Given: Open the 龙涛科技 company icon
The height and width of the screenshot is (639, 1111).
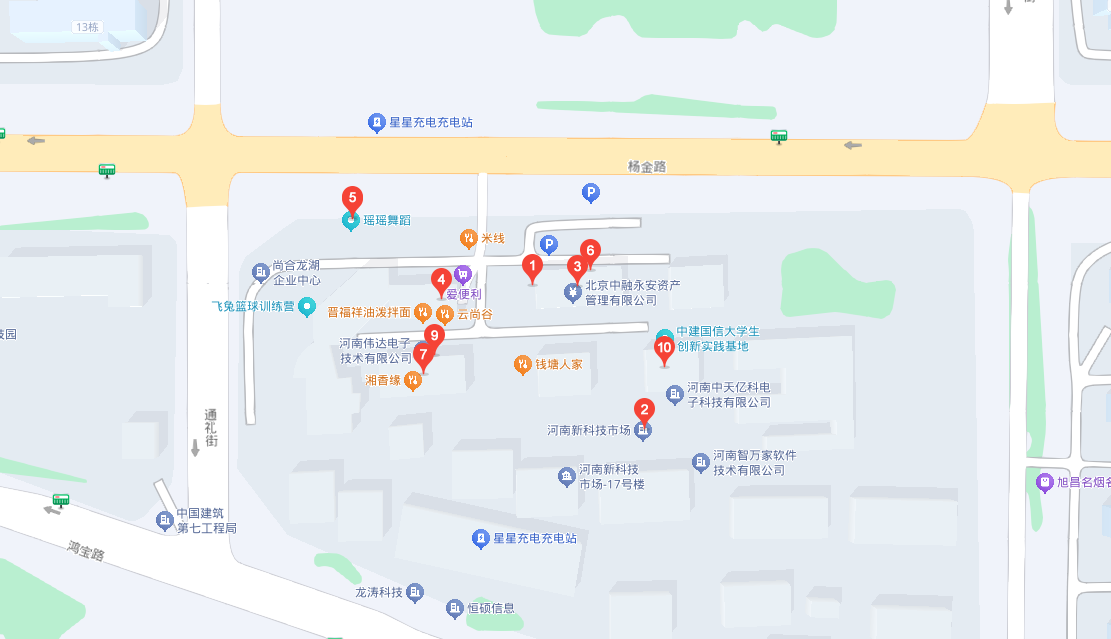Looking at the screenshot, I should pos(416,592).
